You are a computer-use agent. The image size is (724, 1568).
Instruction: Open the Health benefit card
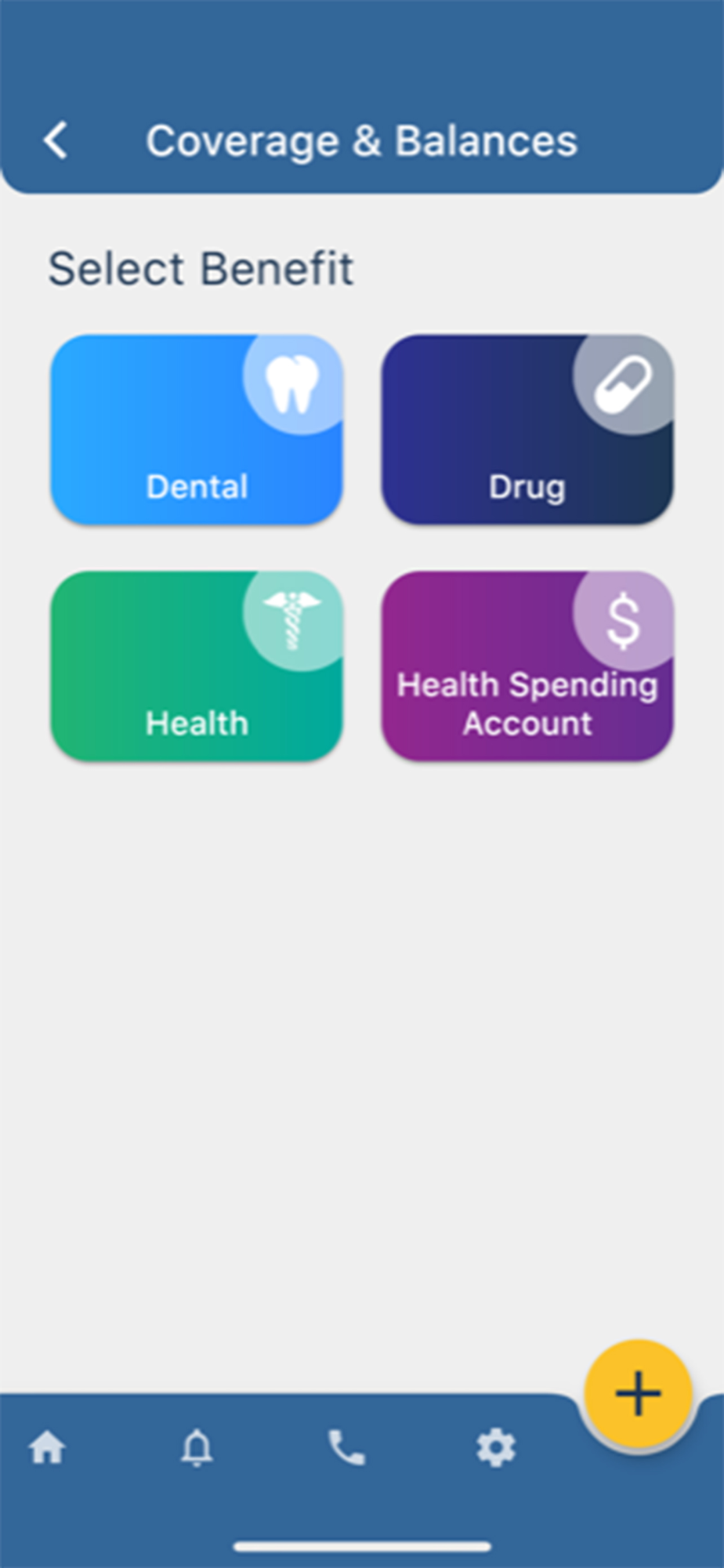pyautogui.click(x=197, y=666)
